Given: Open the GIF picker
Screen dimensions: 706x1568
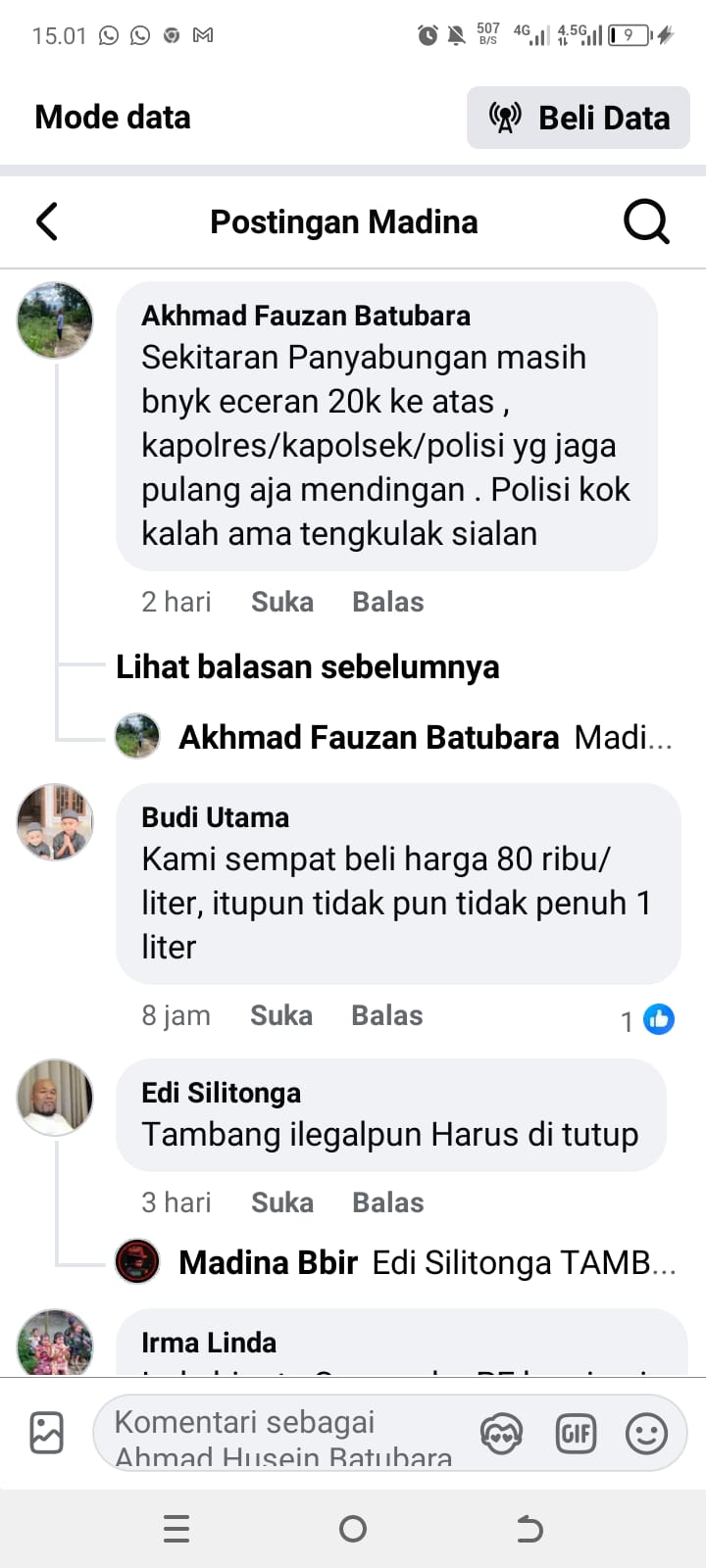Looking at the screenshot, I should point(576,1435).
